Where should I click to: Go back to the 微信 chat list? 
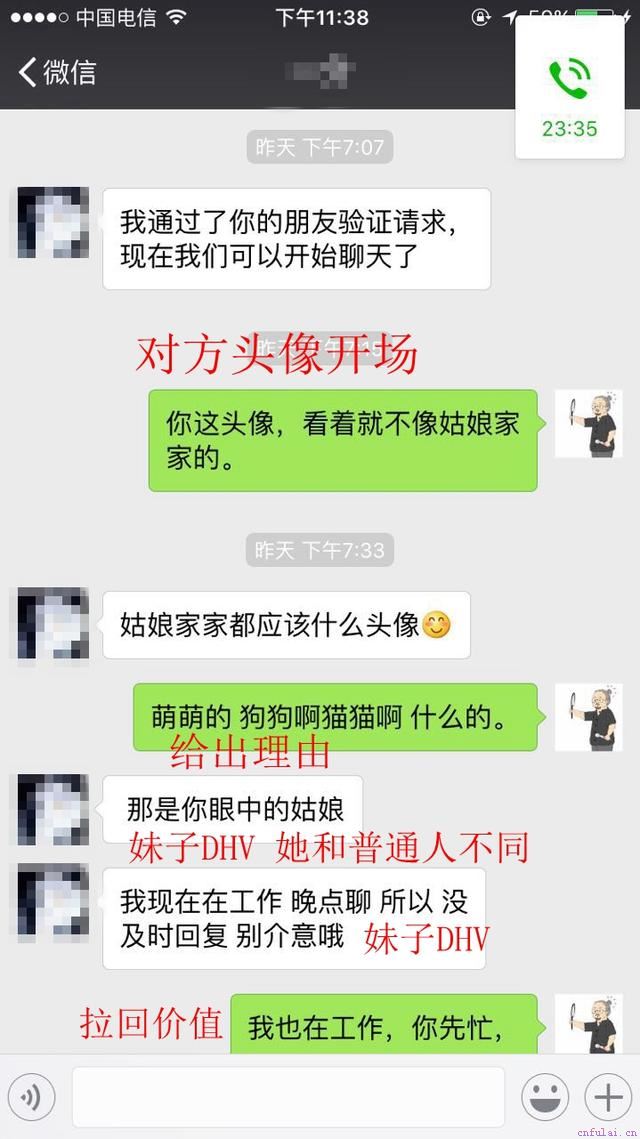coord(57,72)
